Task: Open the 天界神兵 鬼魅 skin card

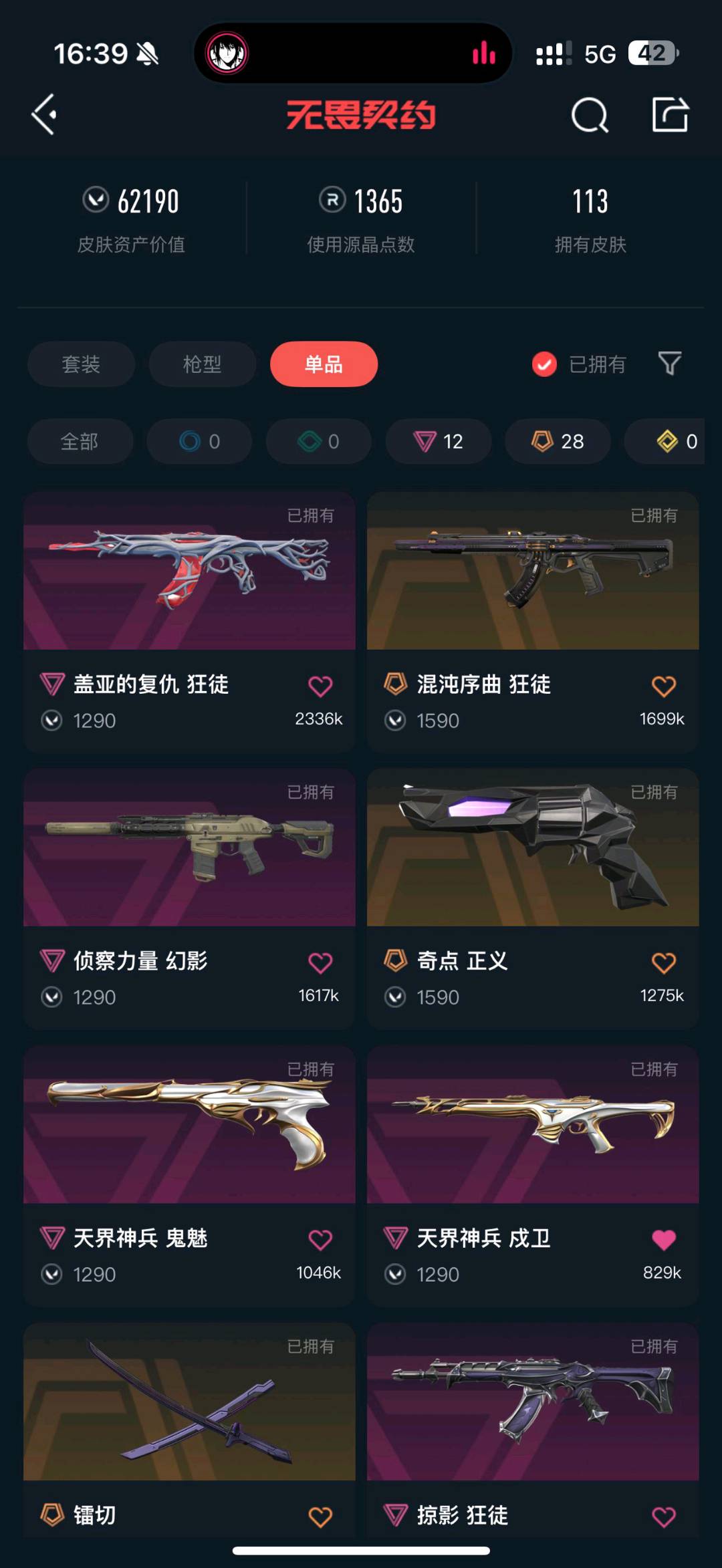Action: (x=189, y=1176)
